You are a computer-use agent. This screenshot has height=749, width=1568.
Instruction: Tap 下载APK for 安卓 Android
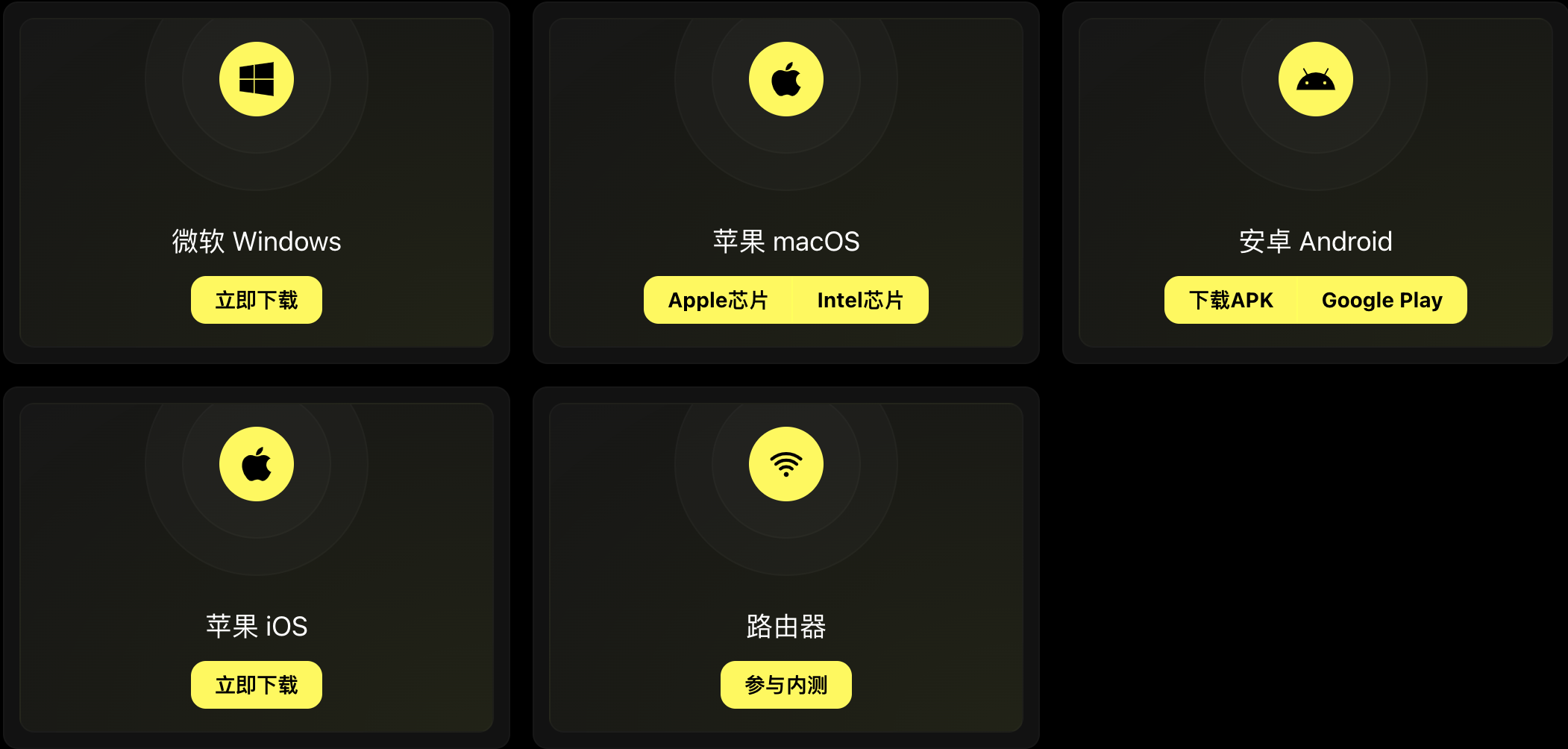(1231, 300)
